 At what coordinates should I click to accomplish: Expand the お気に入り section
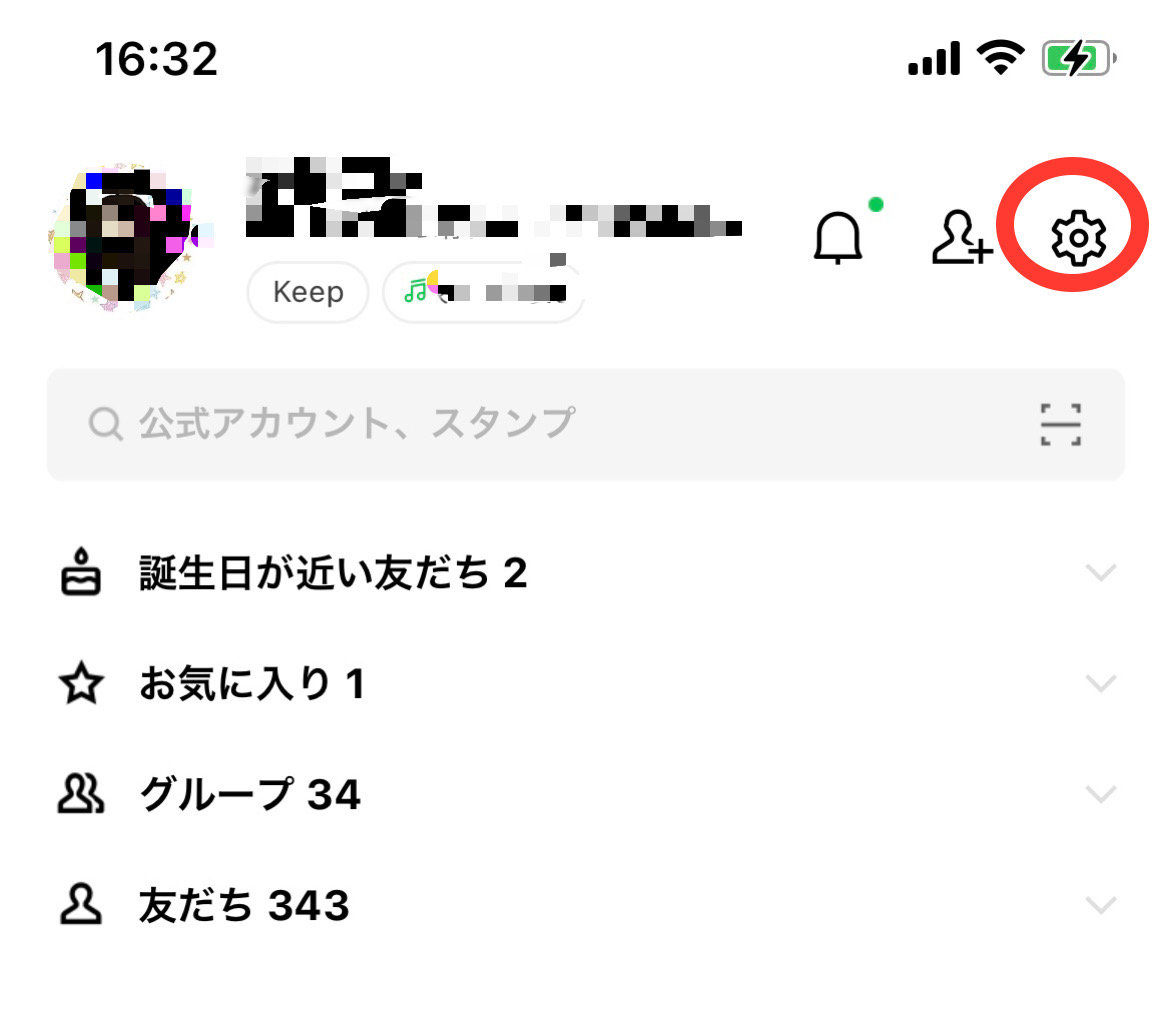point(1100,685)
